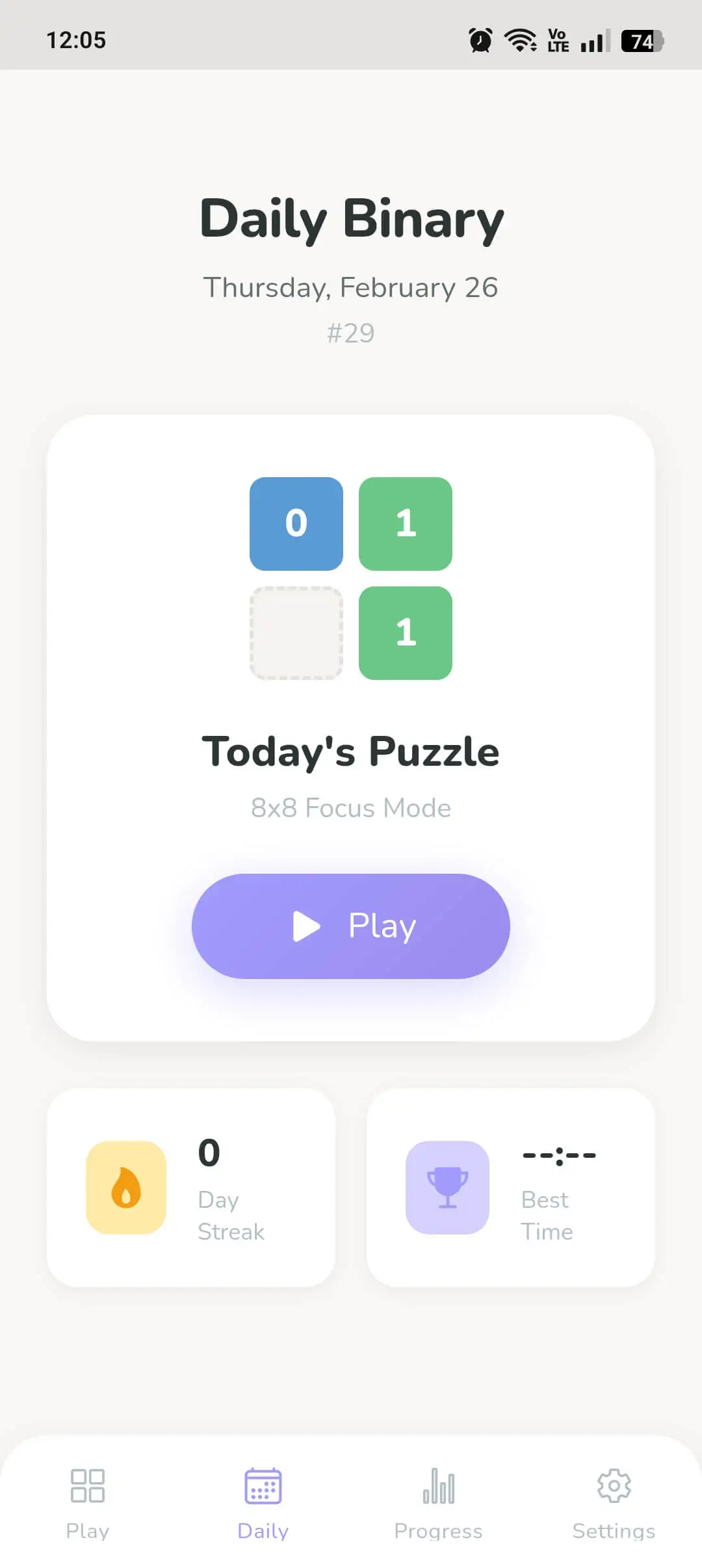The width and height of the screenshot is (702, 1568).
Task: Tap the battery indicator in status bar
Action: pos(641,41)
